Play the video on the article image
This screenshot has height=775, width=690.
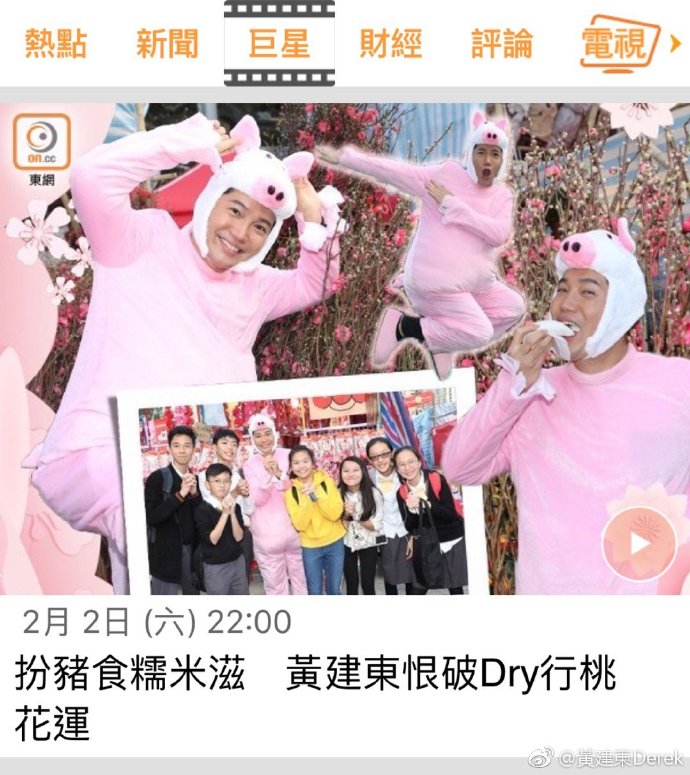point(638,544)
